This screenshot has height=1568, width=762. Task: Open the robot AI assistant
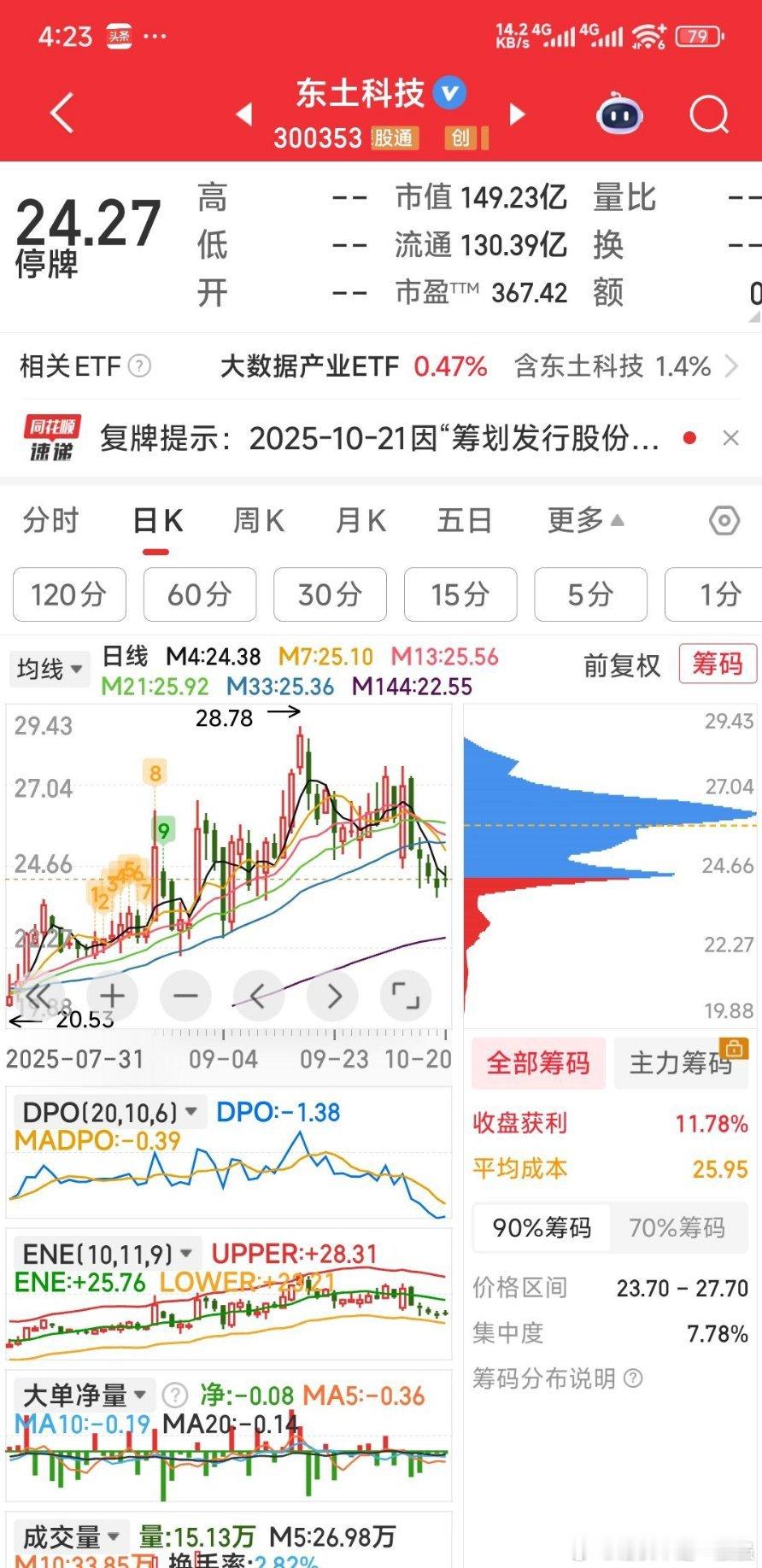[619, 114]
